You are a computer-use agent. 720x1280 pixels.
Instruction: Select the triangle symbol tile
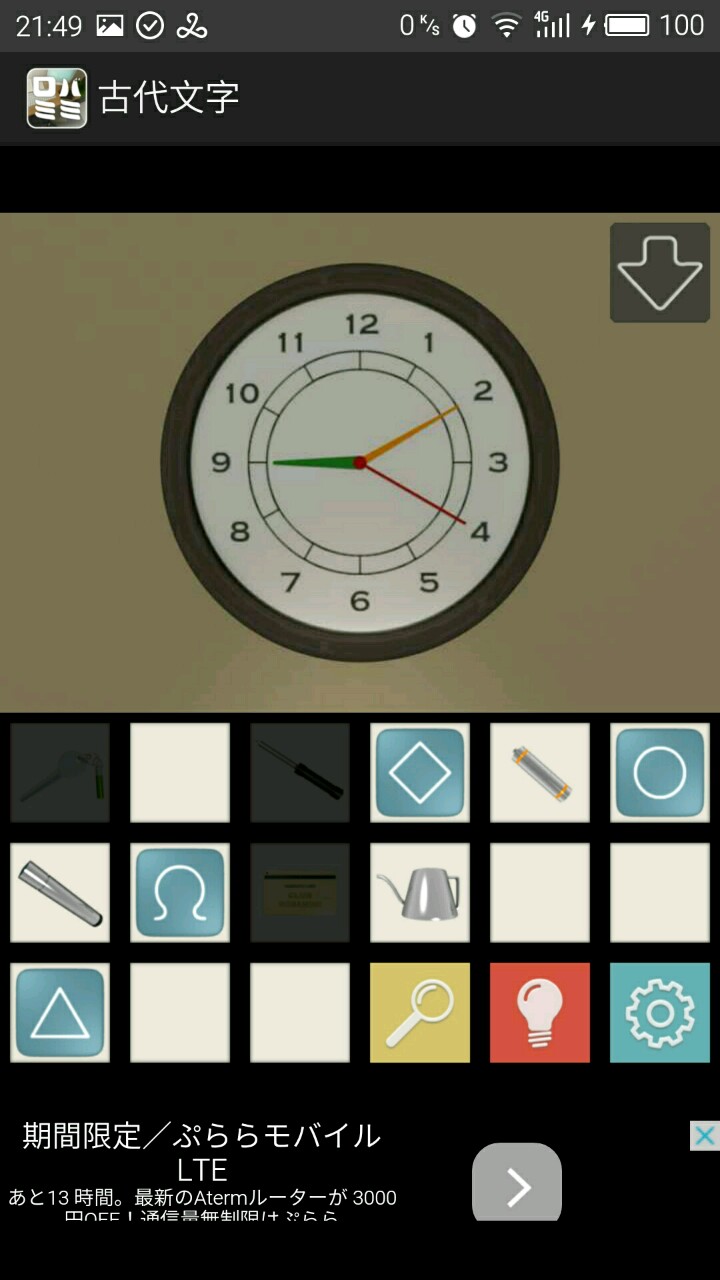pos(60,1012)
